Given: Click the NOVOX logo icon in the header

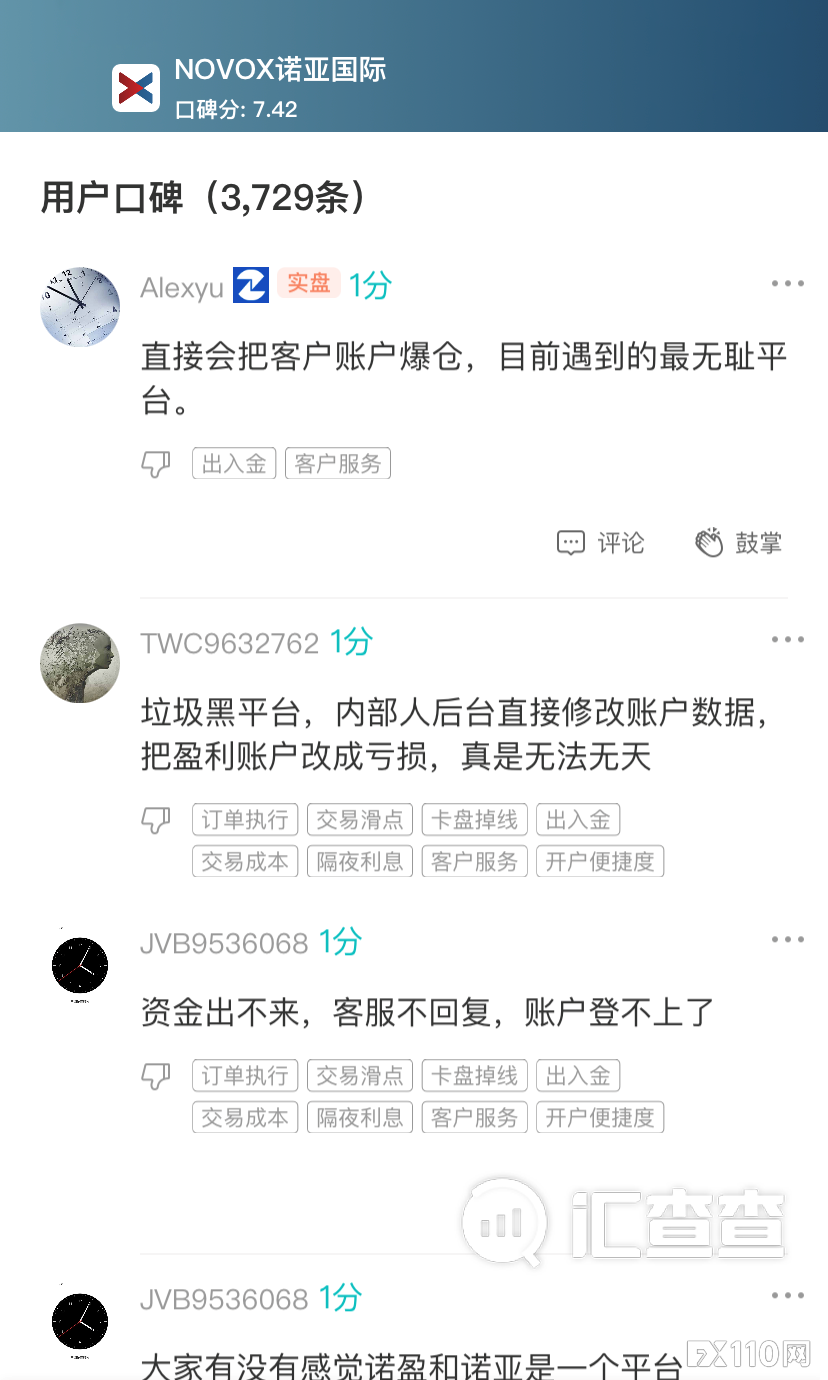Looking at the screenshot, I should coord(138,87).
